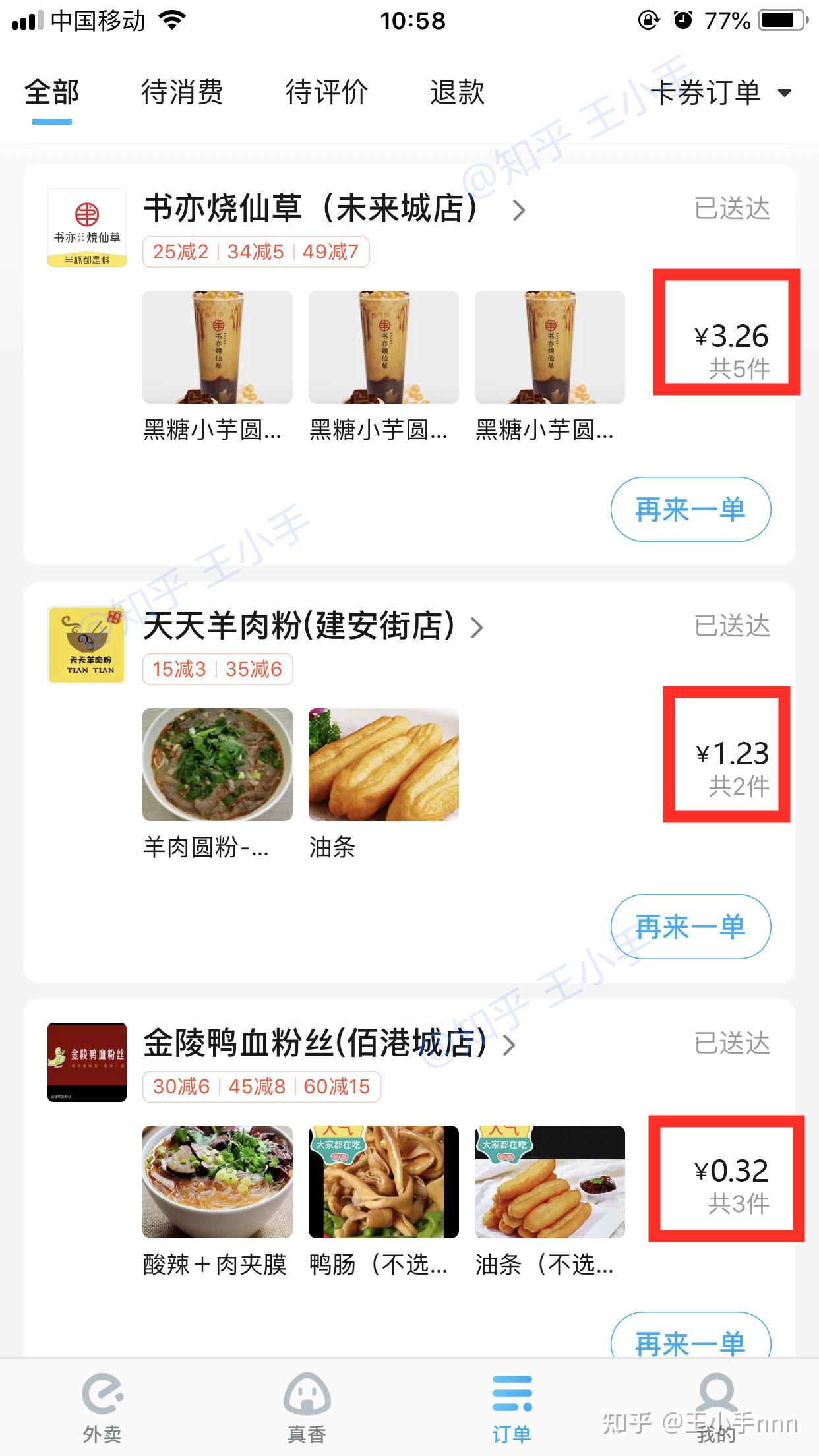This screenshot has width=819, height=1456.
Task: Select the 订单 bottom tab
Action: (512, 1407)
